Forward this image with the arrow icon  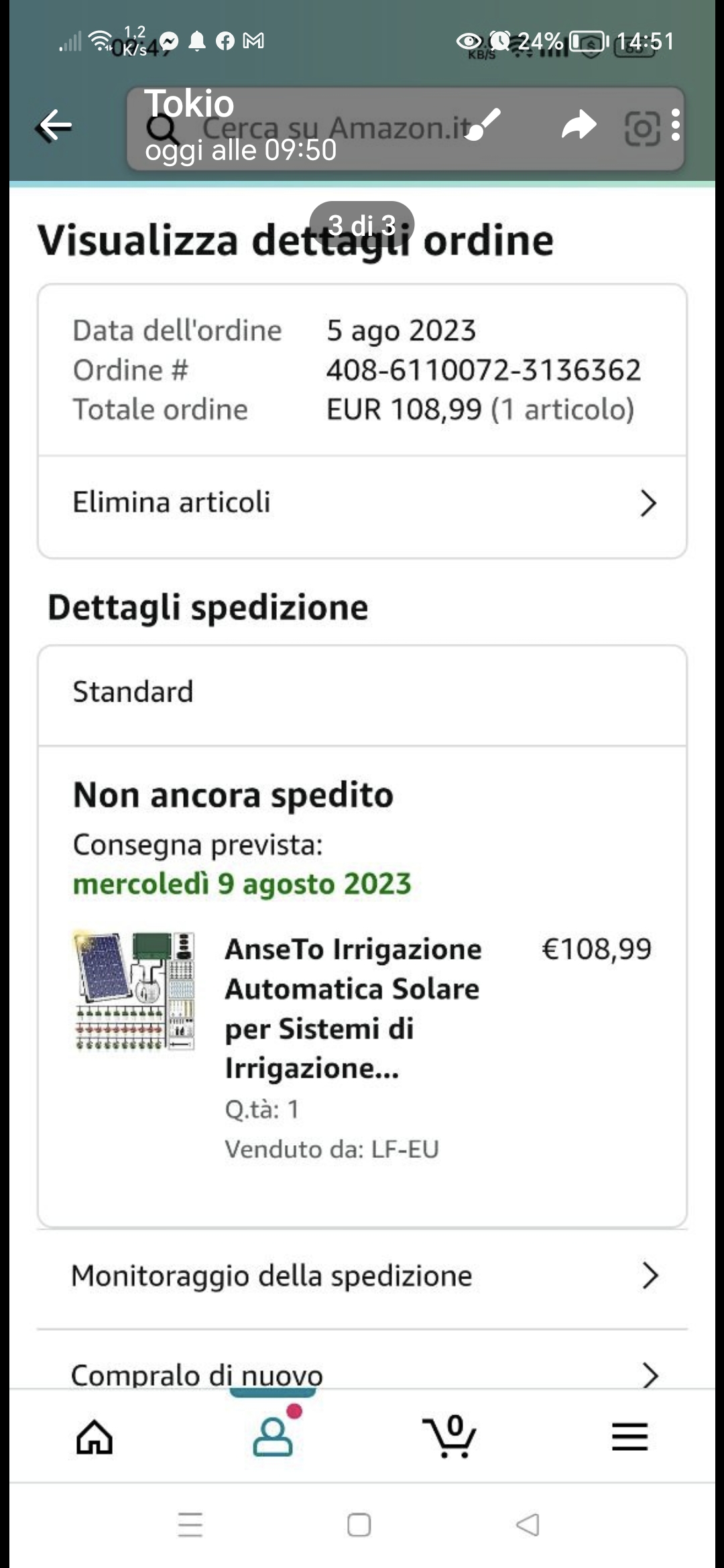coord(579,125)
